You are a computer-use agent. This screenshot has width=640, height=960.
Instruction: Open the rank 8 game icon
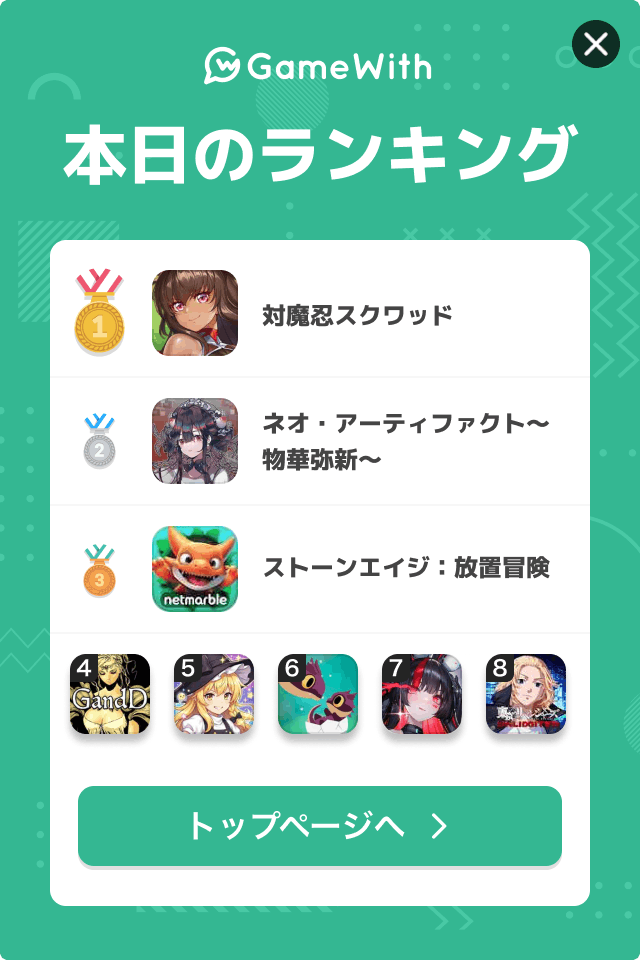point(526,694)
